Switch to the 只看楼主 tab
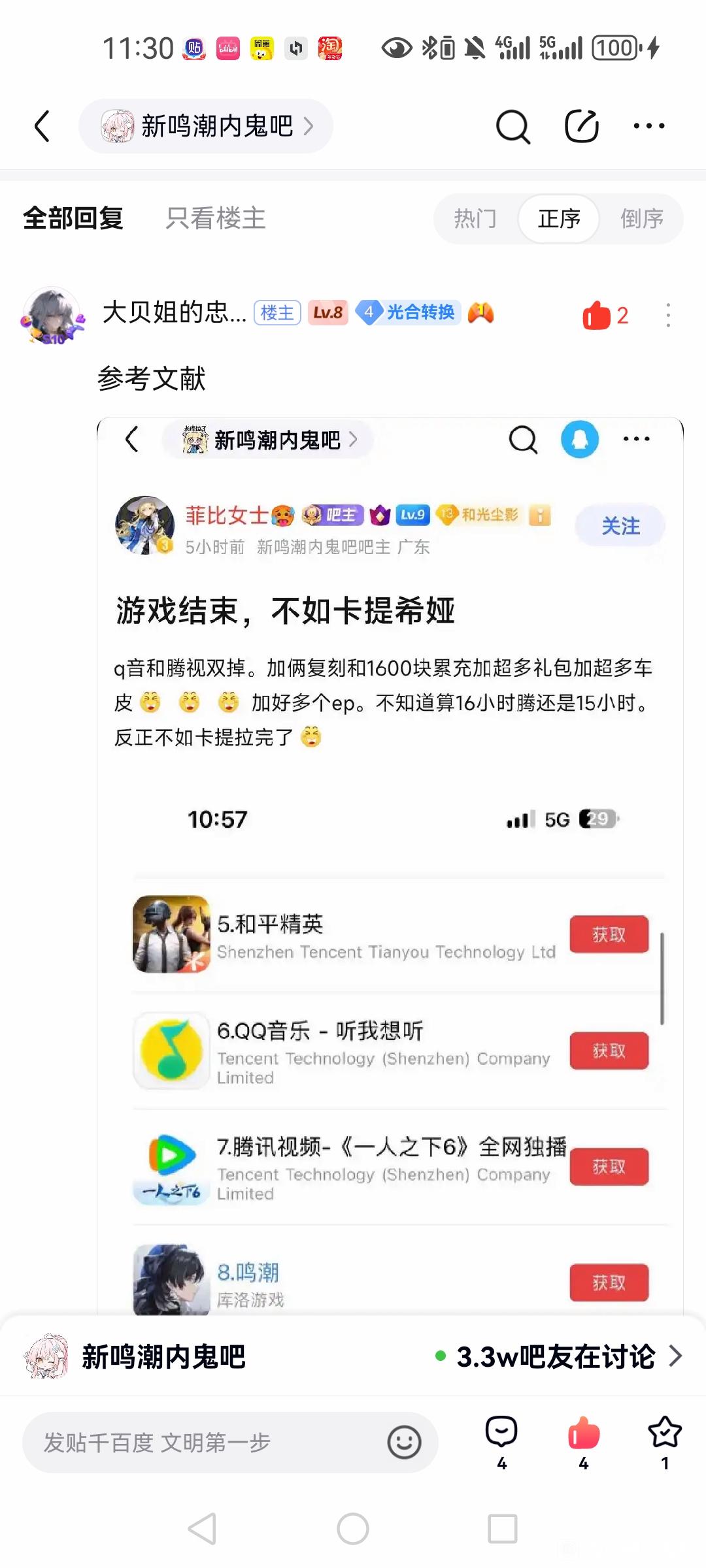 point(216,218)
